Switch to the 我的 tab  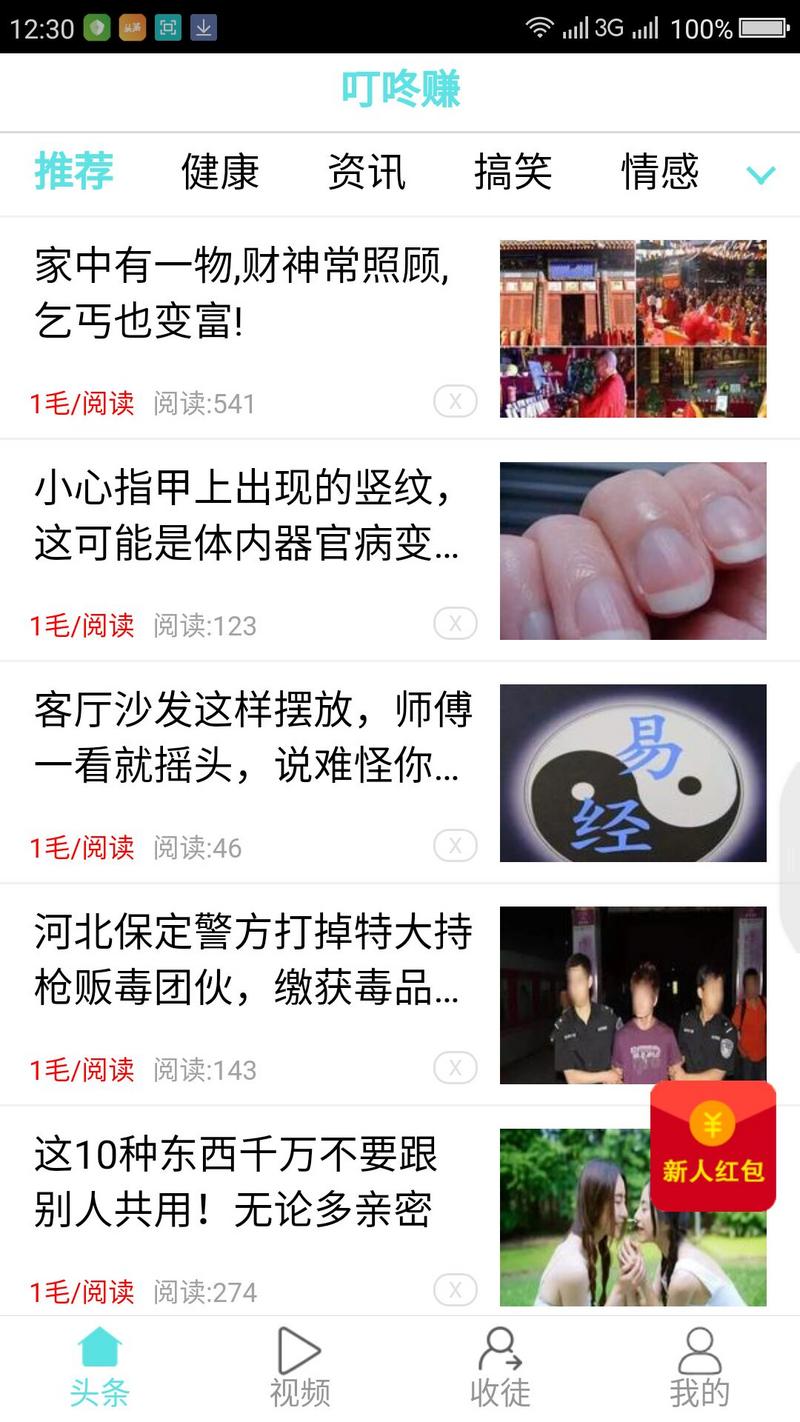[x=699, y=1366]
